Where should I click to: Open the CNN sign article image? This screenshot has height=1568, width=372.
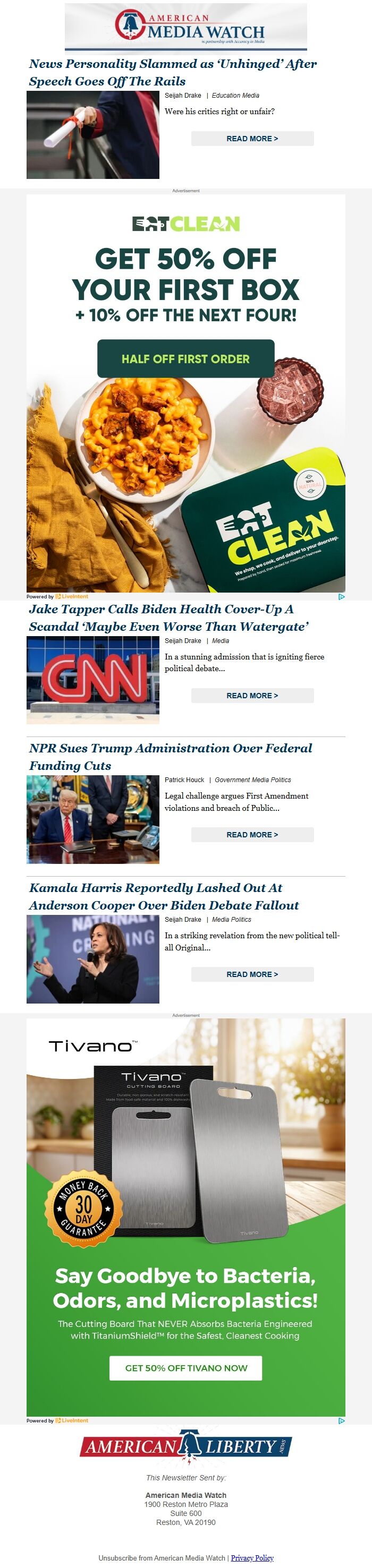coord(92,680)
